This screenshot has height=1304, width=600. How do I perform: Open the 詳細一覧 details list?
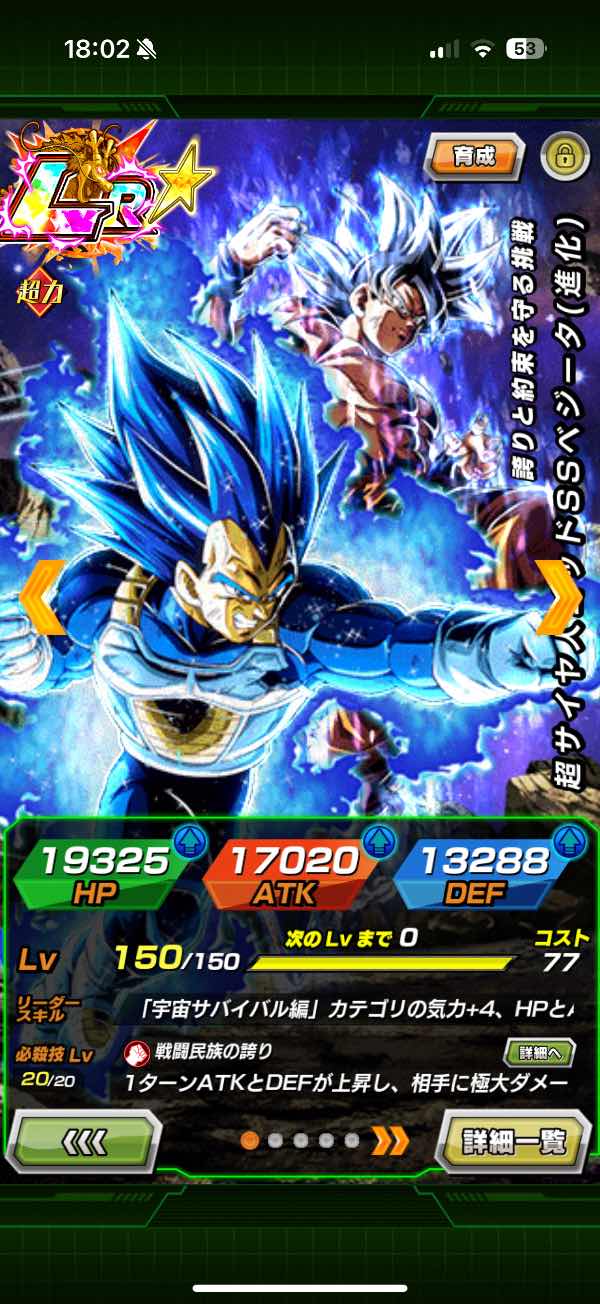pos(514,1139)
